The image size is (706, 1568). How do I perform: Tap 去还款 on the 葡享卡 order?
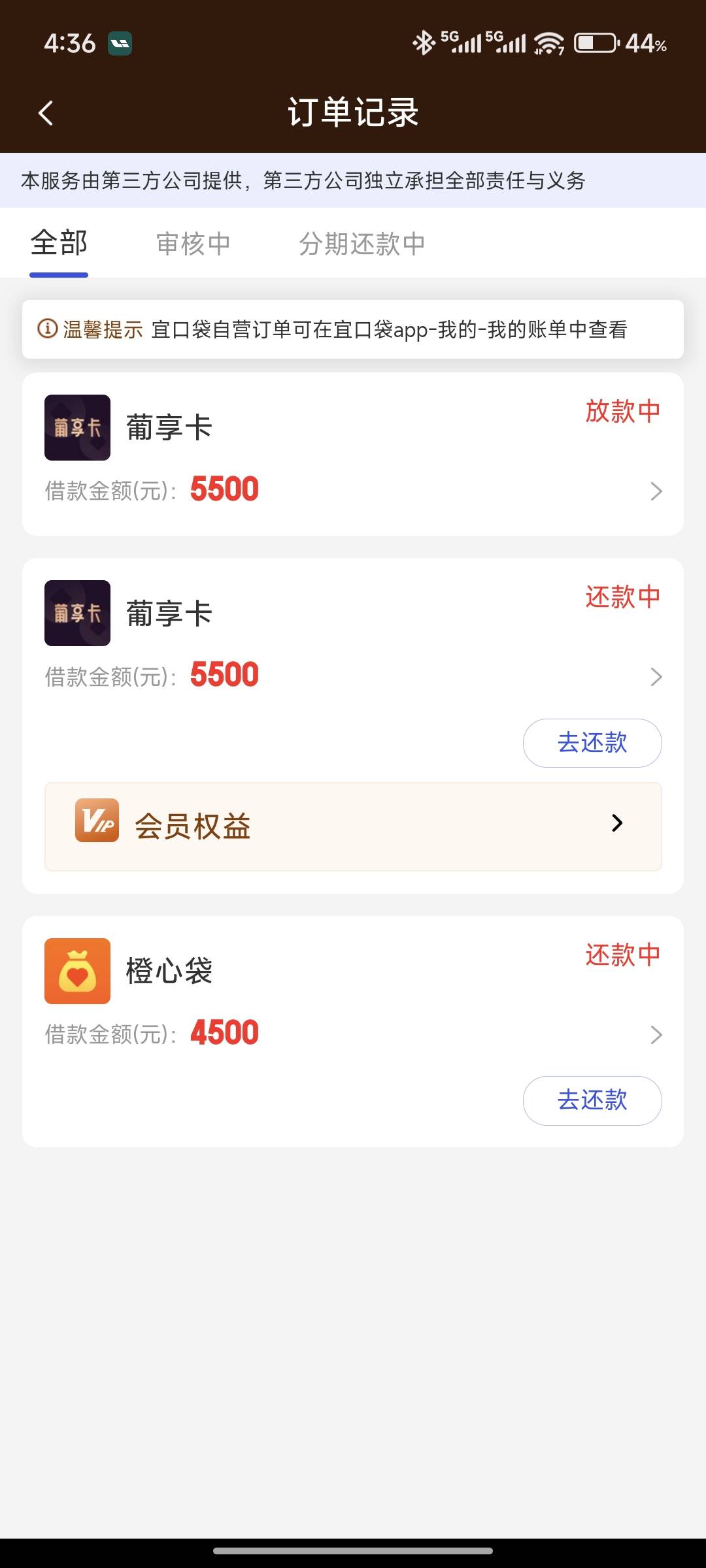pyautogui.click(x=592, y=743)
